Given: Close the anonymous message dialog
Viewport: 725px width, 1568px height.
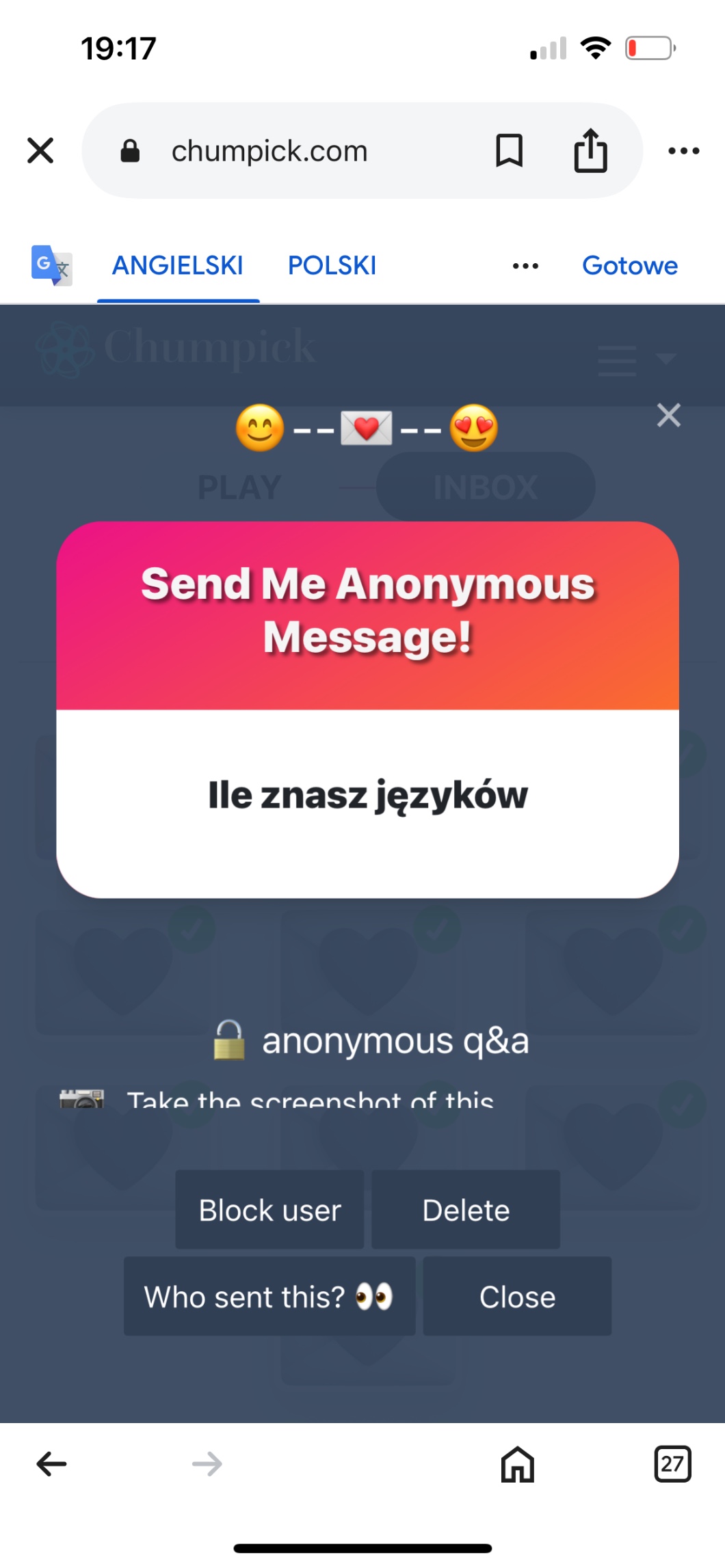Looking at the screenshot, I should click(517, 1297).
